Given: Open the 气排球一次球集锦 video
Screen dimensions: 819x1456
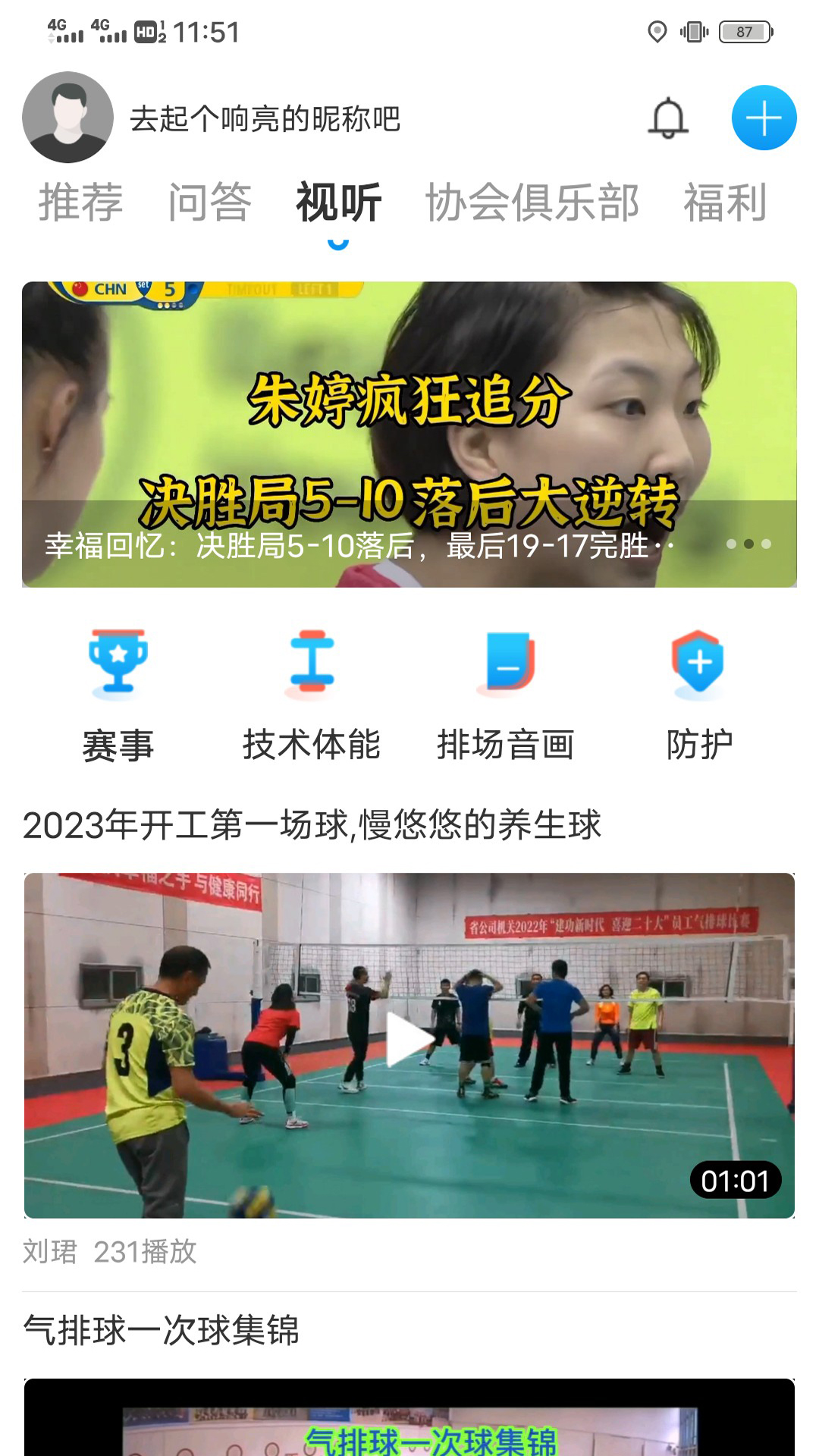Looking at the screenshot, I should coord(409,1417).
